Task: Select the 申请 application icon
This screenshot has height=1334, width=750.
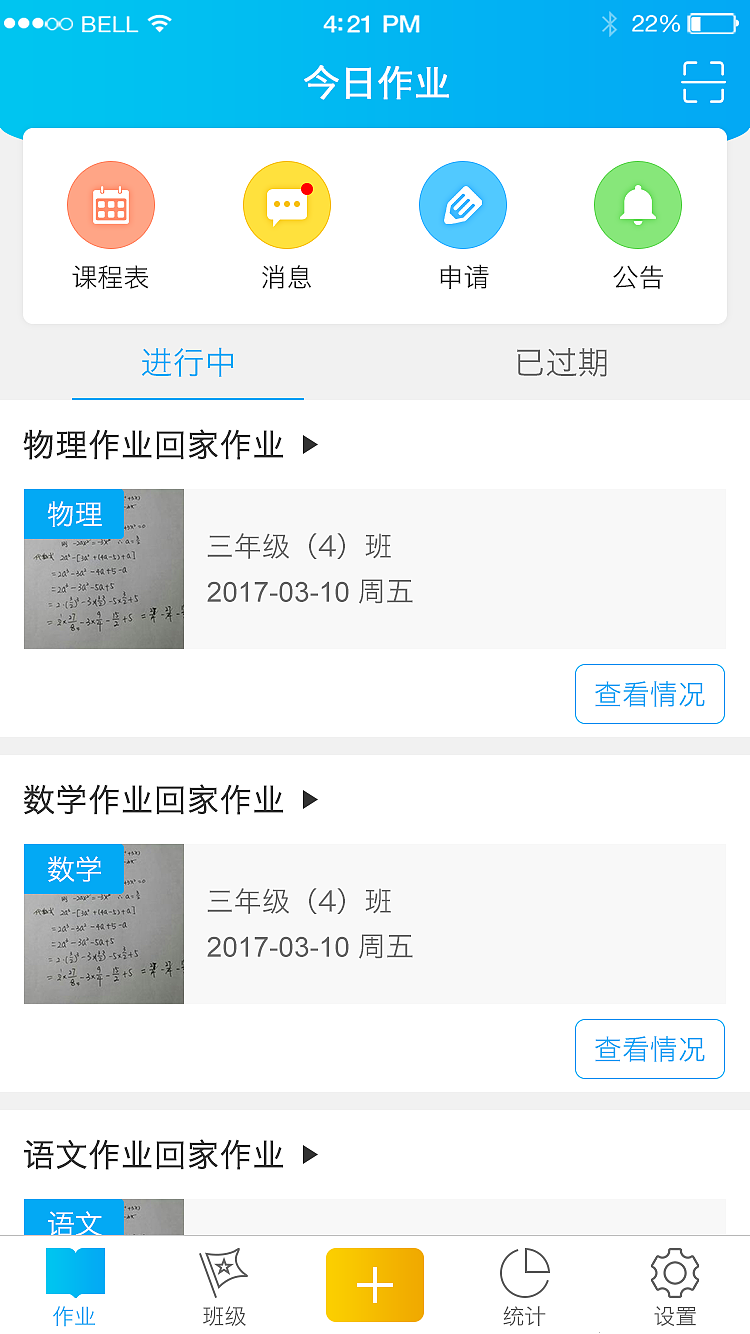Action: pos(463,204)
